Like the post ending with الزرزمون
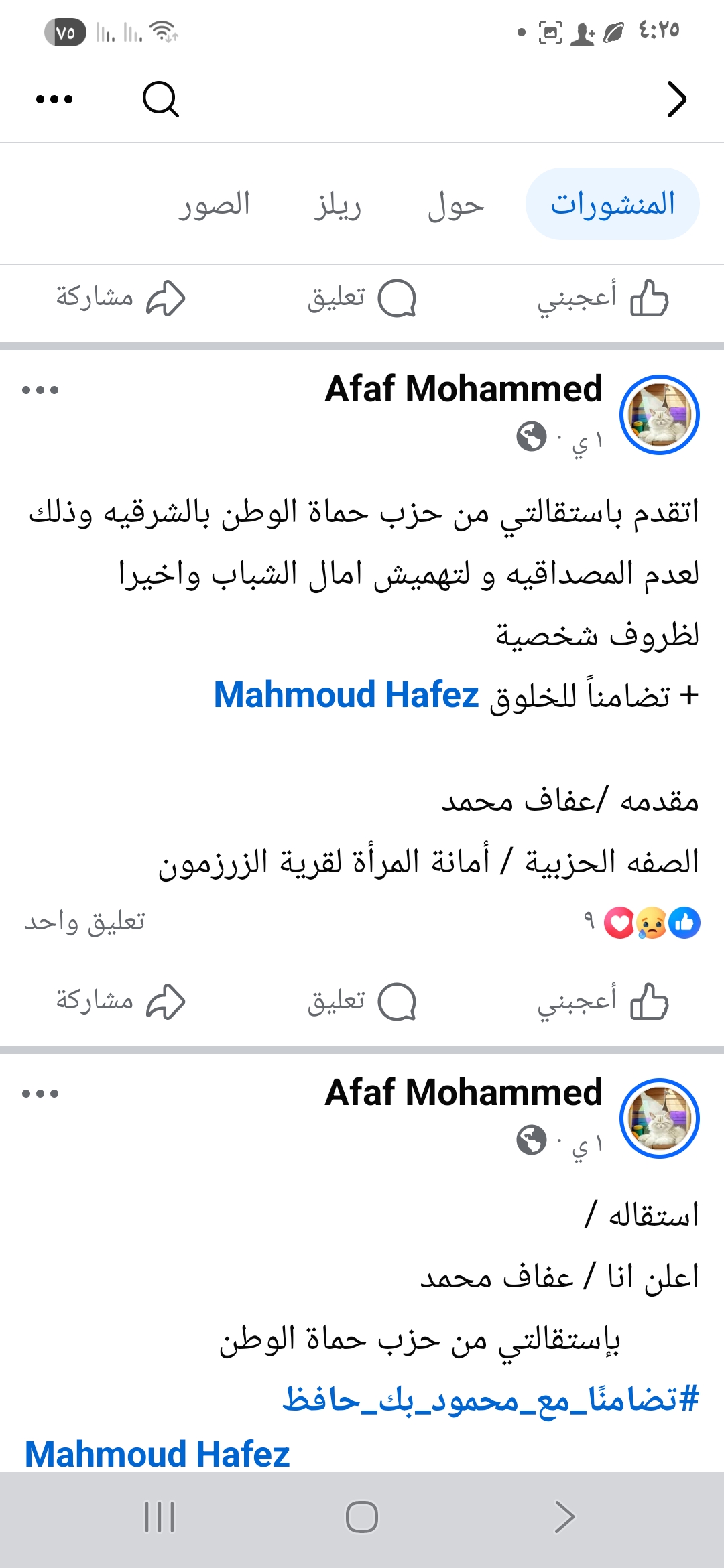The image size is (724, 1568). pyautogui.click(x=603, y=1001)
